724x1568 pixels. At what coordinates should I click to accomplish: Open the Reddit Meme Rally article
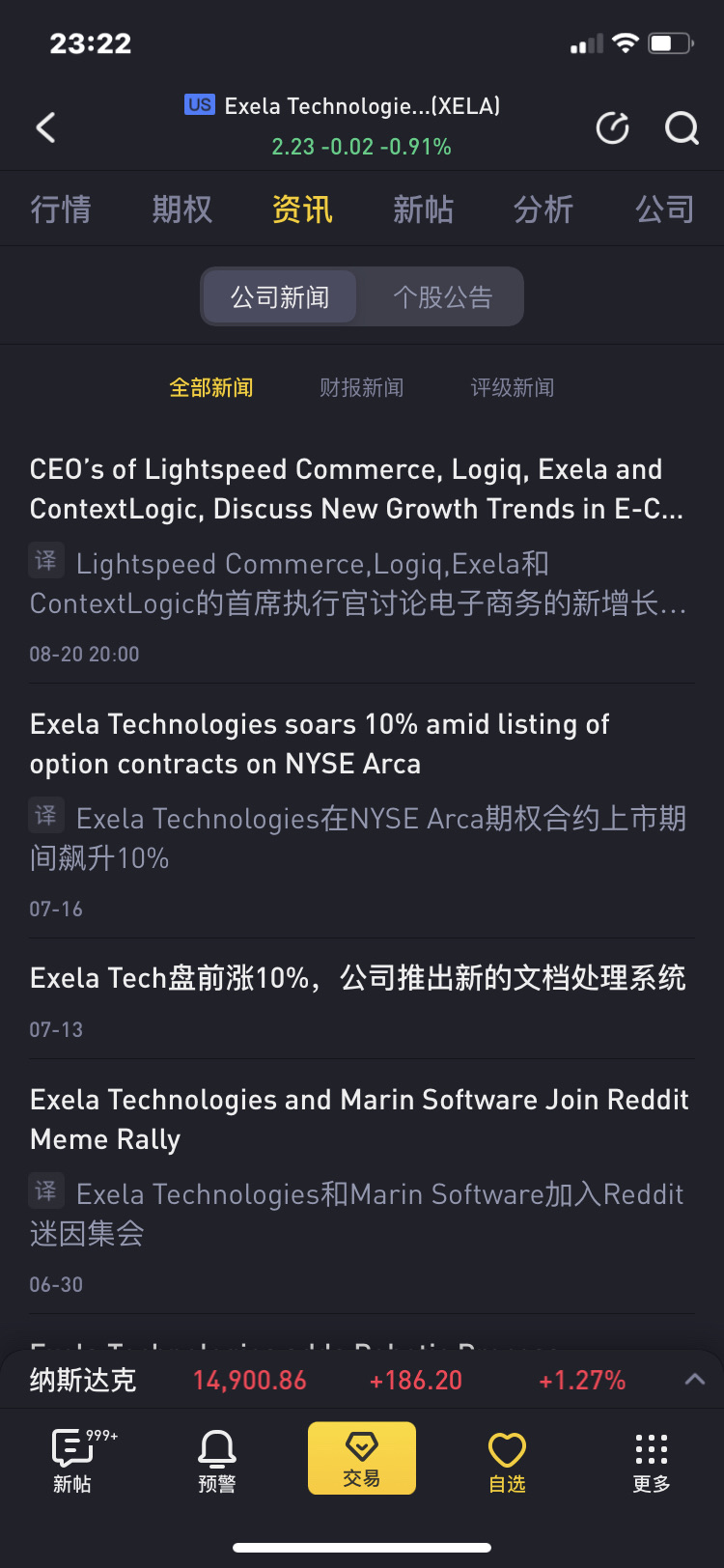coord(359,1119)
